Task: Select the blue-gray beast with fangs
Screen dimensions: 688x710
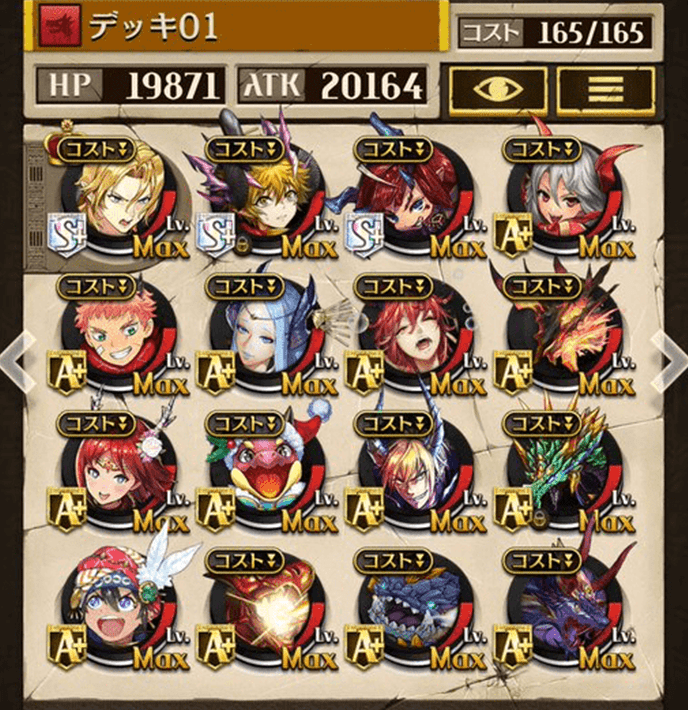Action: point(415,608)
